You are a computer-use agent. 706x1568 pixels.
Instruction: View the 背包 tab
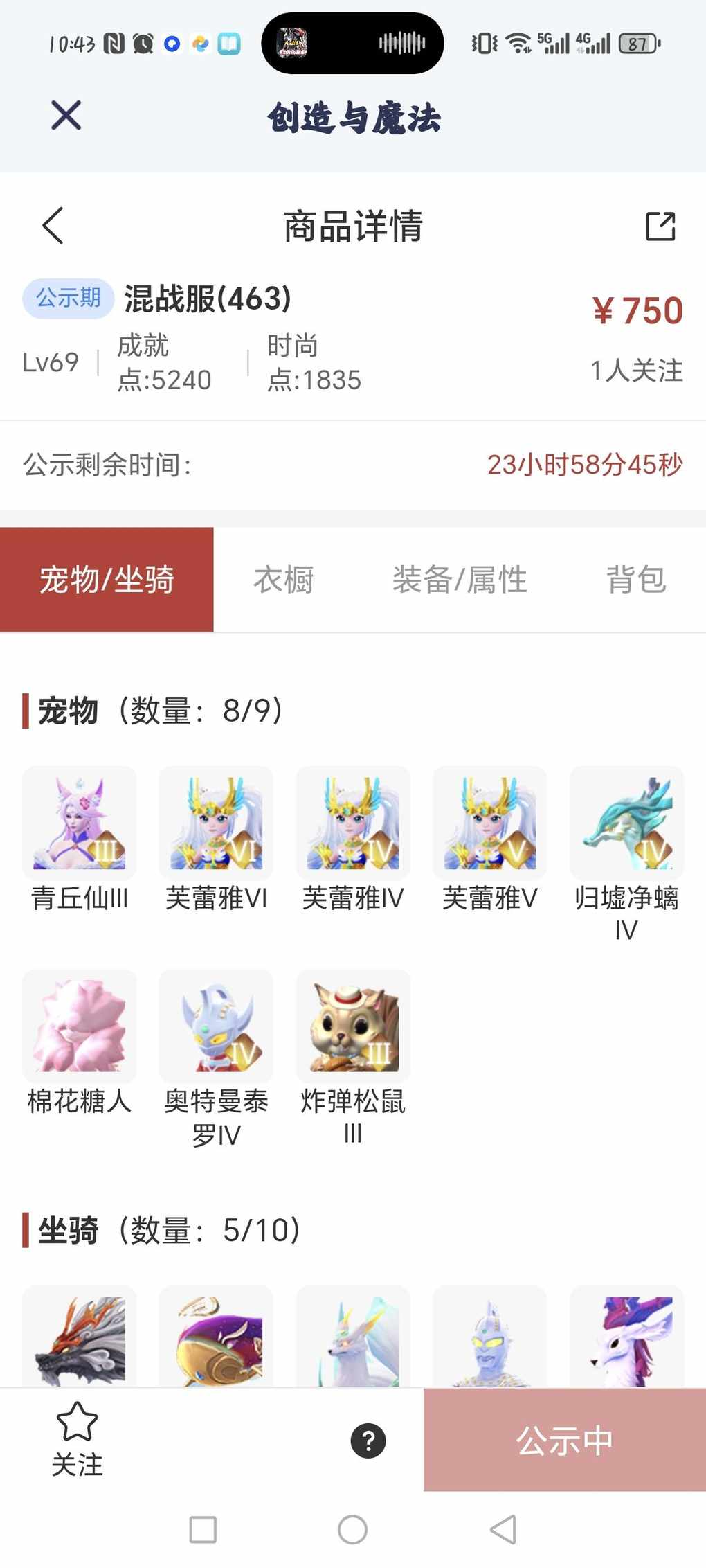click(x=636, y=579)
